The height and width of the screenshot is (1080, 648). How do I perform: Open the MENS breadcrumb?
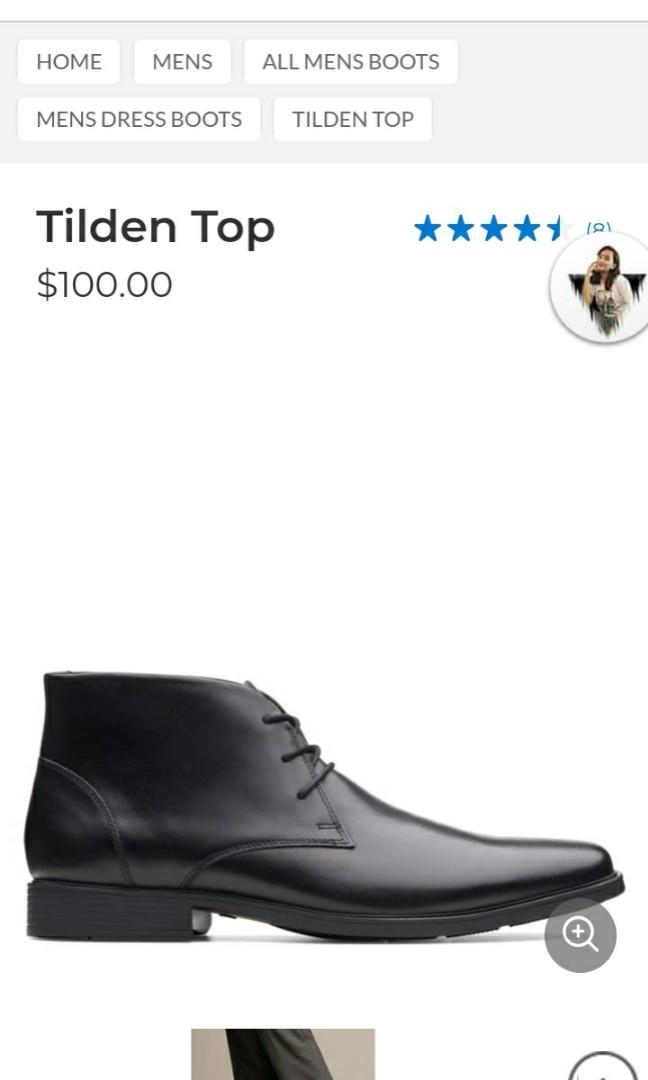(x=182, y=62)
